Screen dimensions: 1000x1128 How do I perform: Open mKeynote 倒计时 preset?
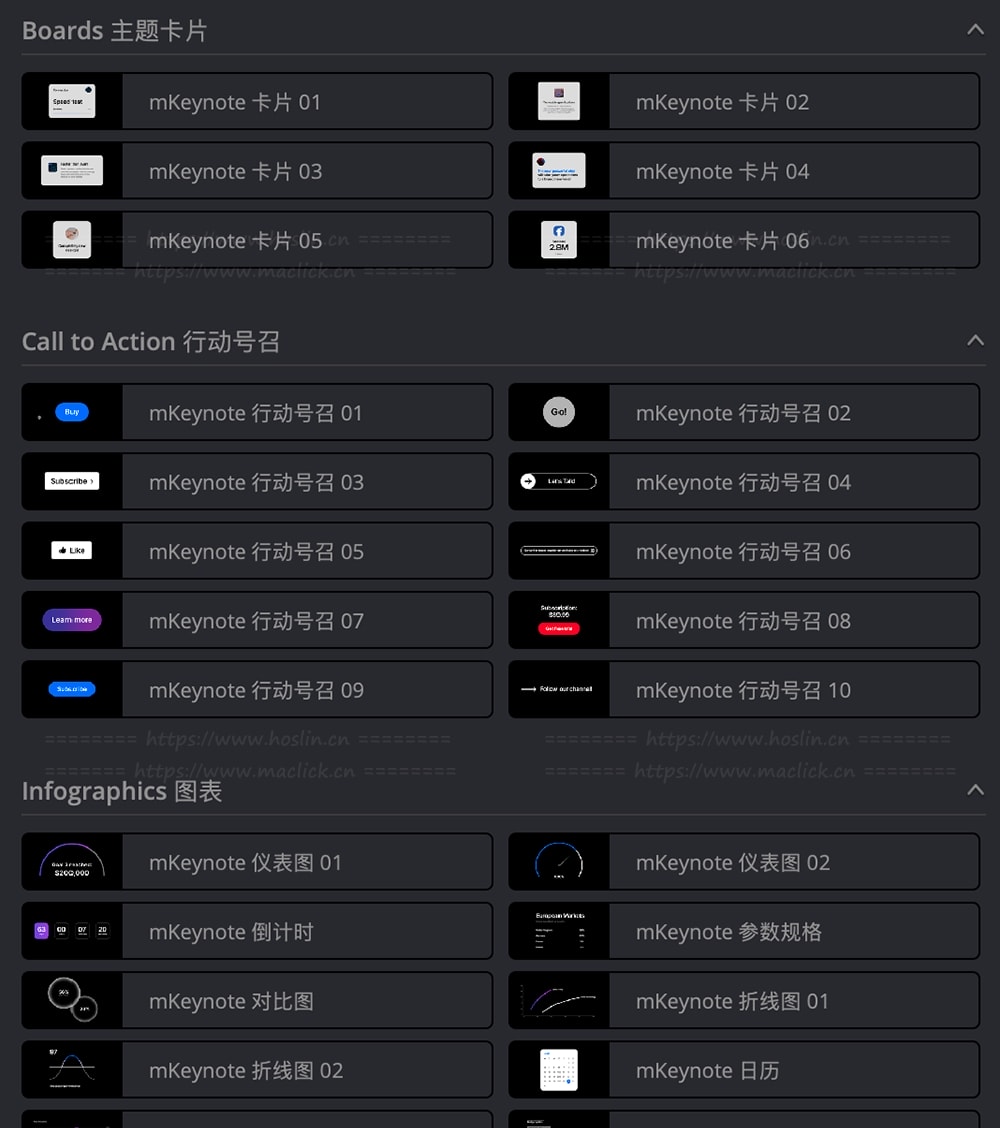(x=257, y=931)
